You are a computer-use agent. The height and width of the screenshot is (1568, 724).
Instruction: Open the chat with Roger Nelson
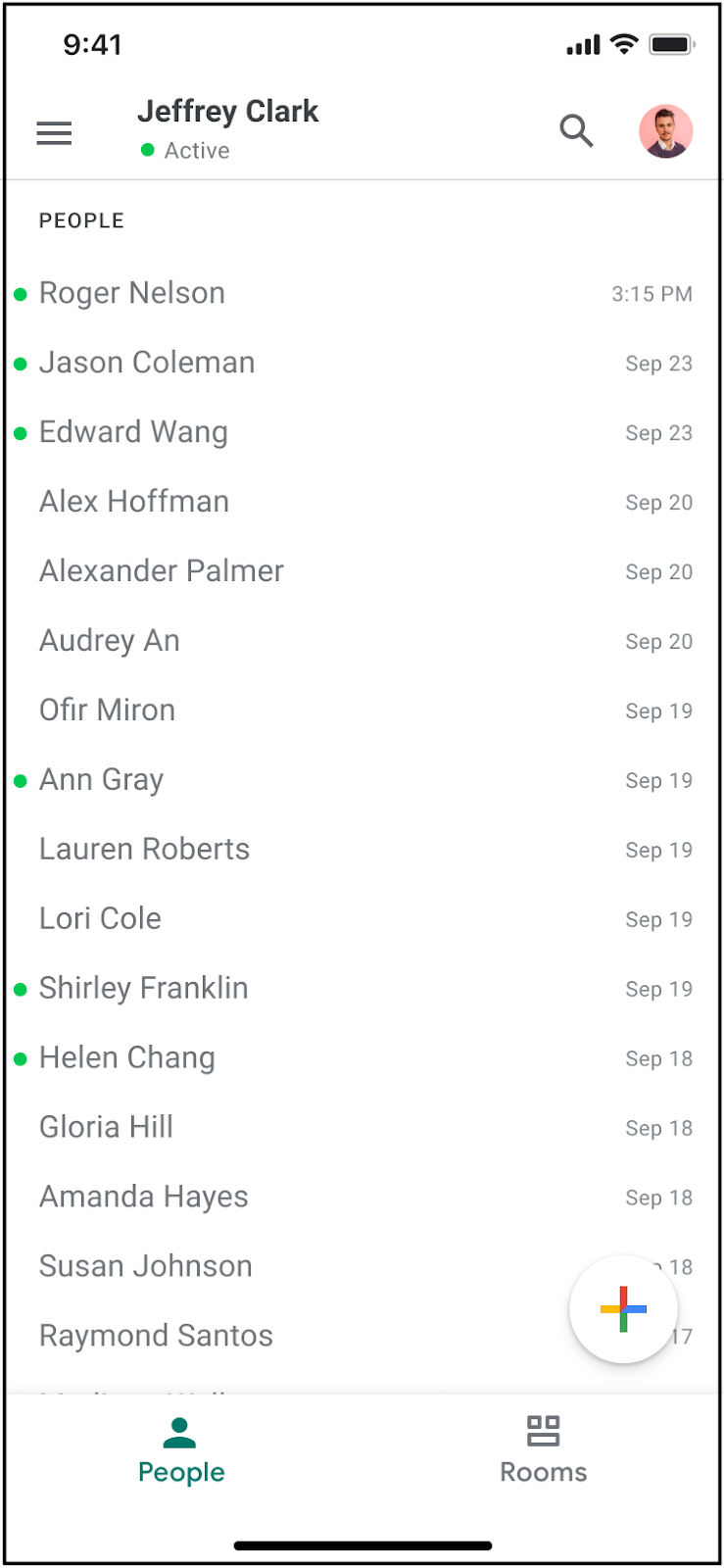(x=362, y=293)
